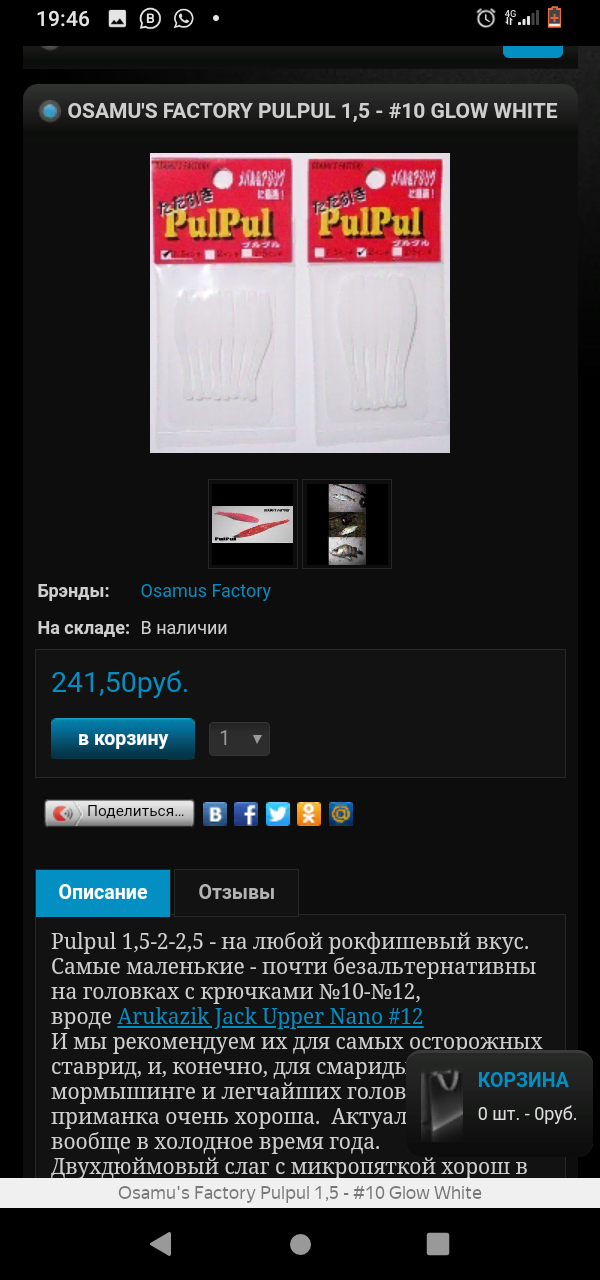Share on Odnoklassniki
Viewport: 600px width, 1280px height.
pyautogui.click(x=309, y=814)
